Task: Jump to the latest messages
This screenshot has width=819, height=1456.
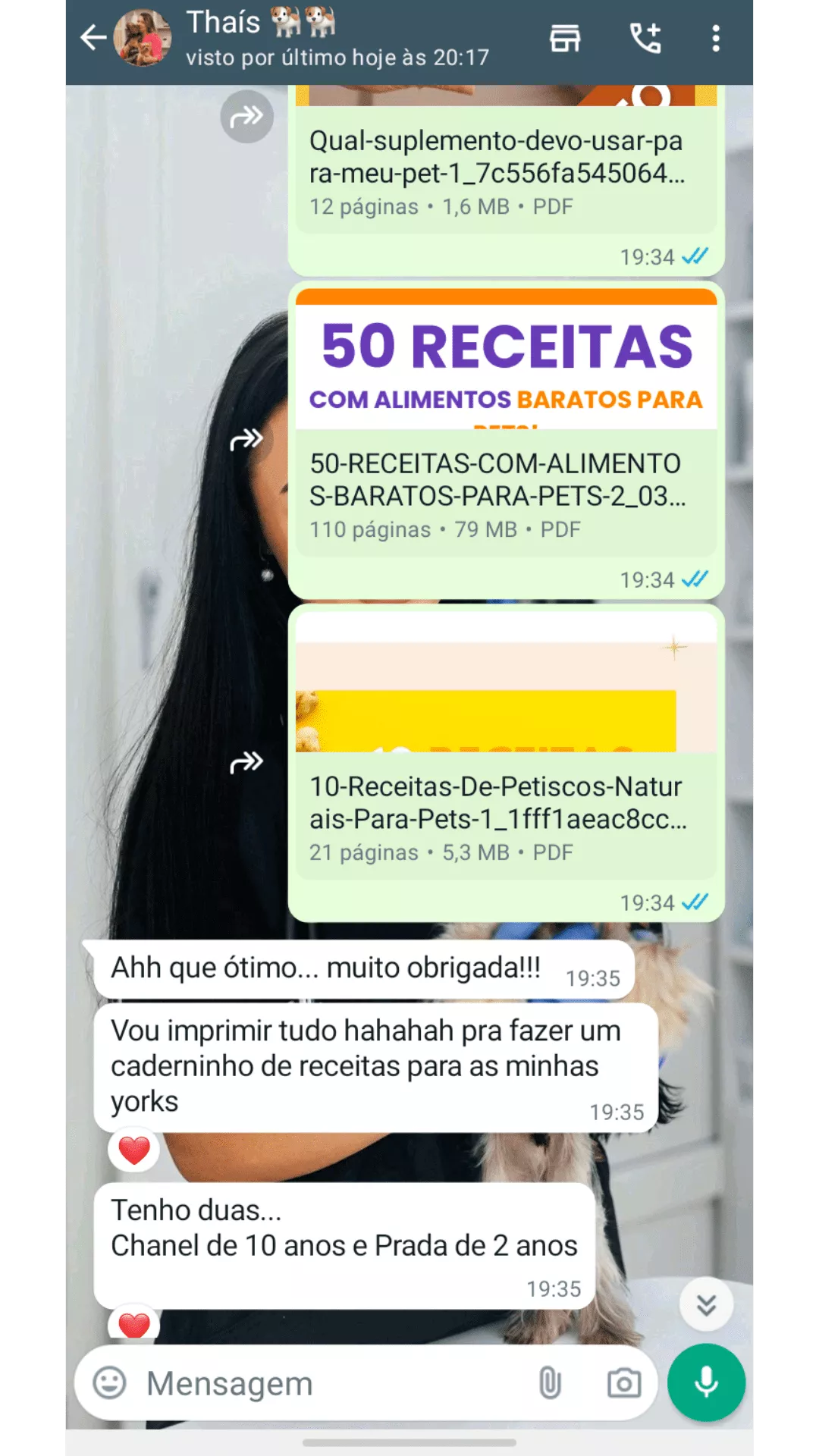Action: (x=706, y=1304)
